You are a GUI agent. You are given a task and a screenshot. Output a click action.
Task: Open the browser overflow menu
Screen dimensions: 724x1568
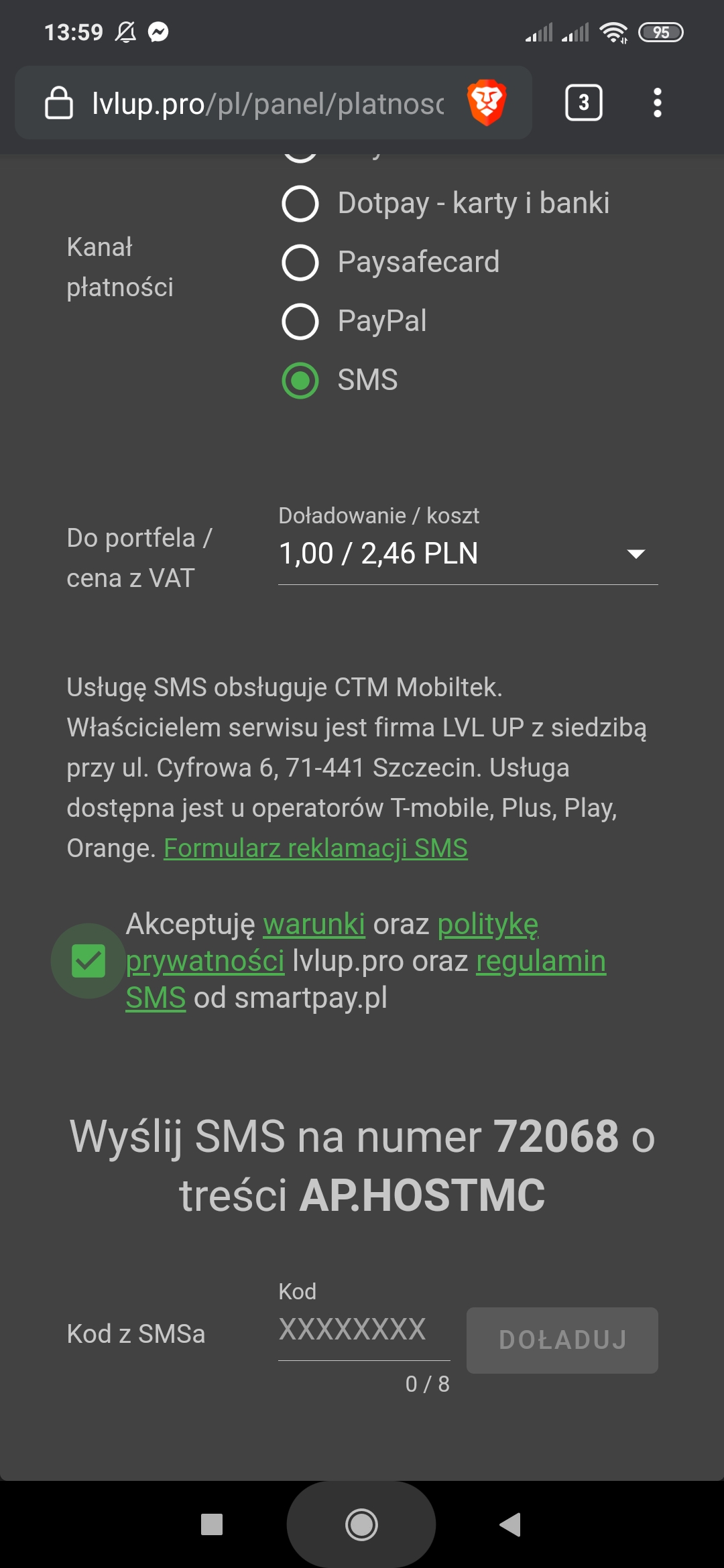point(657,103)
